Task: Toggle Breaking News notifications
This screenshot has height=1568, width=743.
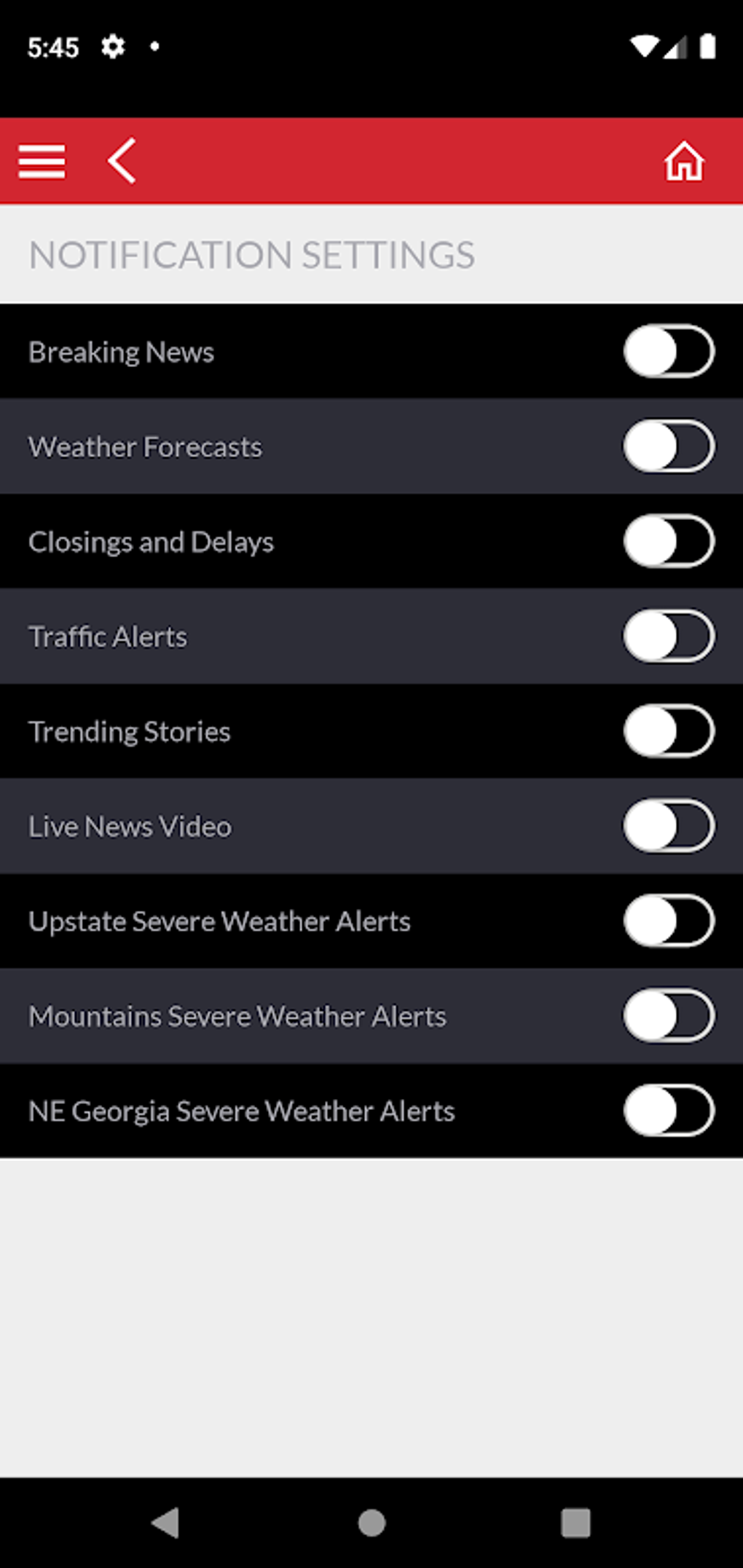Action: point(668,352)
